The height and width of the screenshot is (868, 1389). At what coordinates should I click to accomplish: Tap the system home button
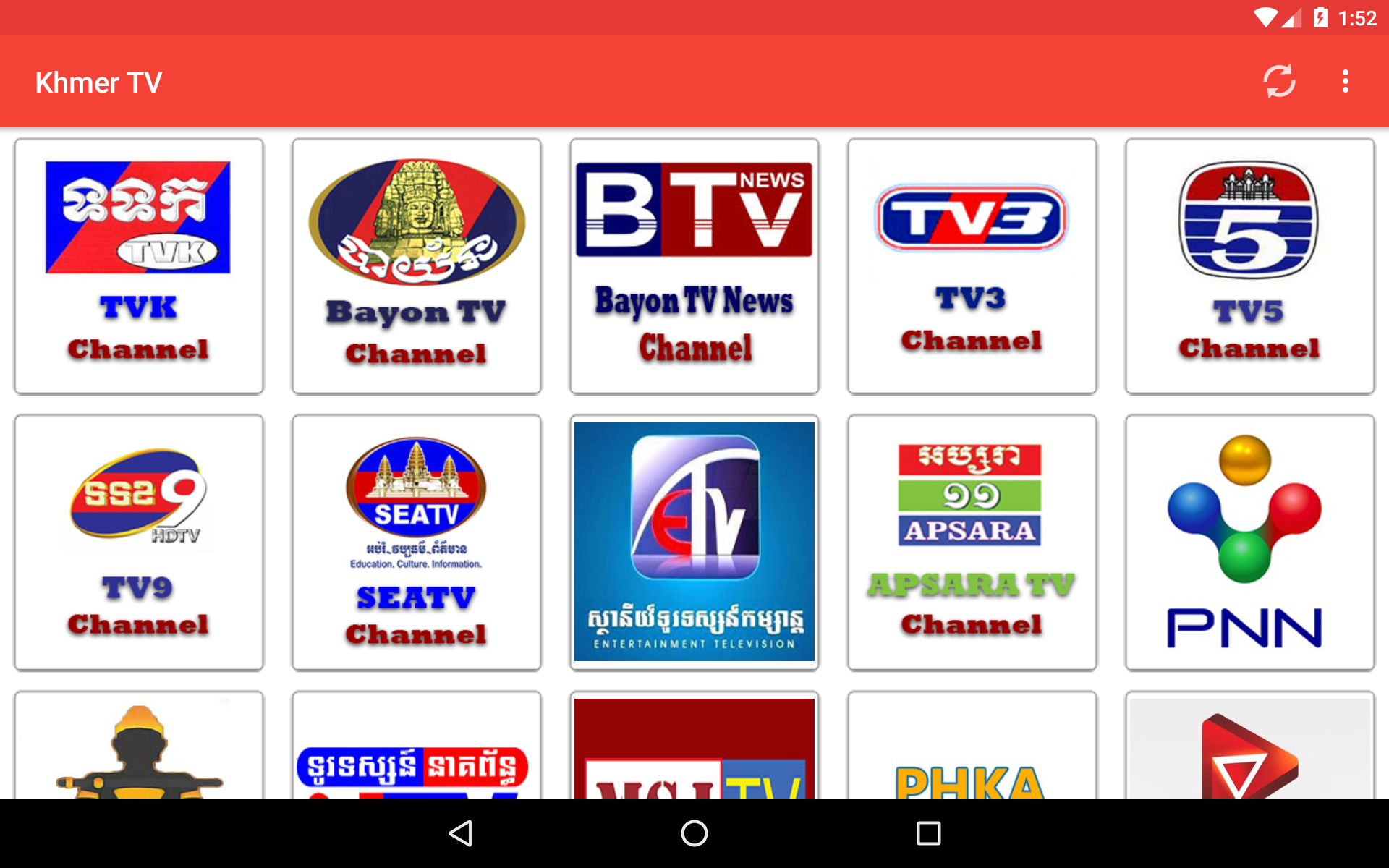(694, 833)
